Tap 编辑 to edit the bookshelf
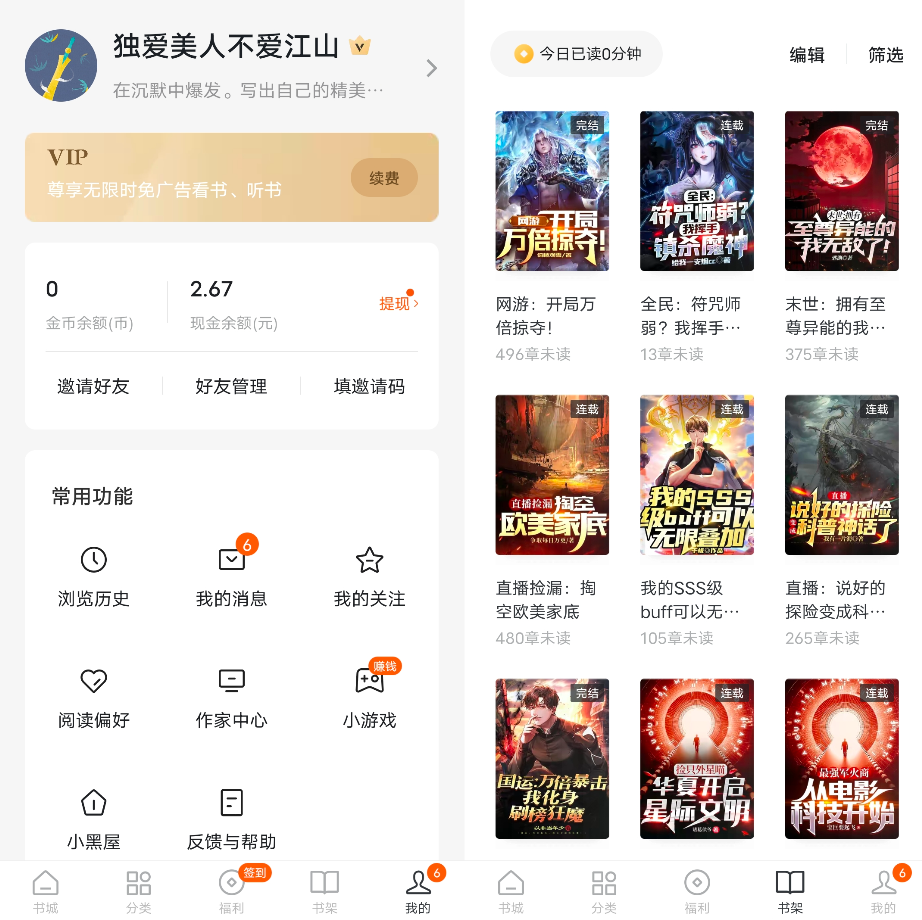Screen dimensions: 922x920 coord(807,55)
